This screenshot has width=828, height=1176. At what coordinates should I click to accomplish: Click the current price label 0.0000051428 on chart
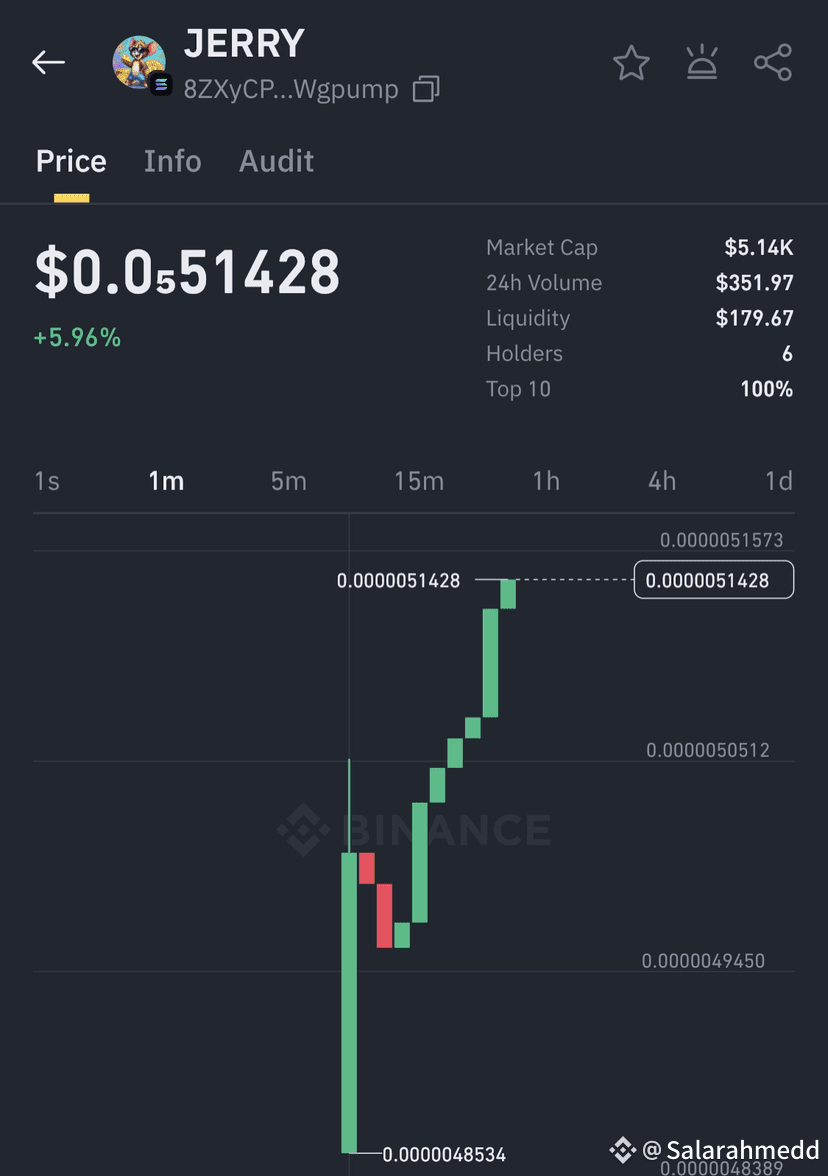click(x=713, y=580)
